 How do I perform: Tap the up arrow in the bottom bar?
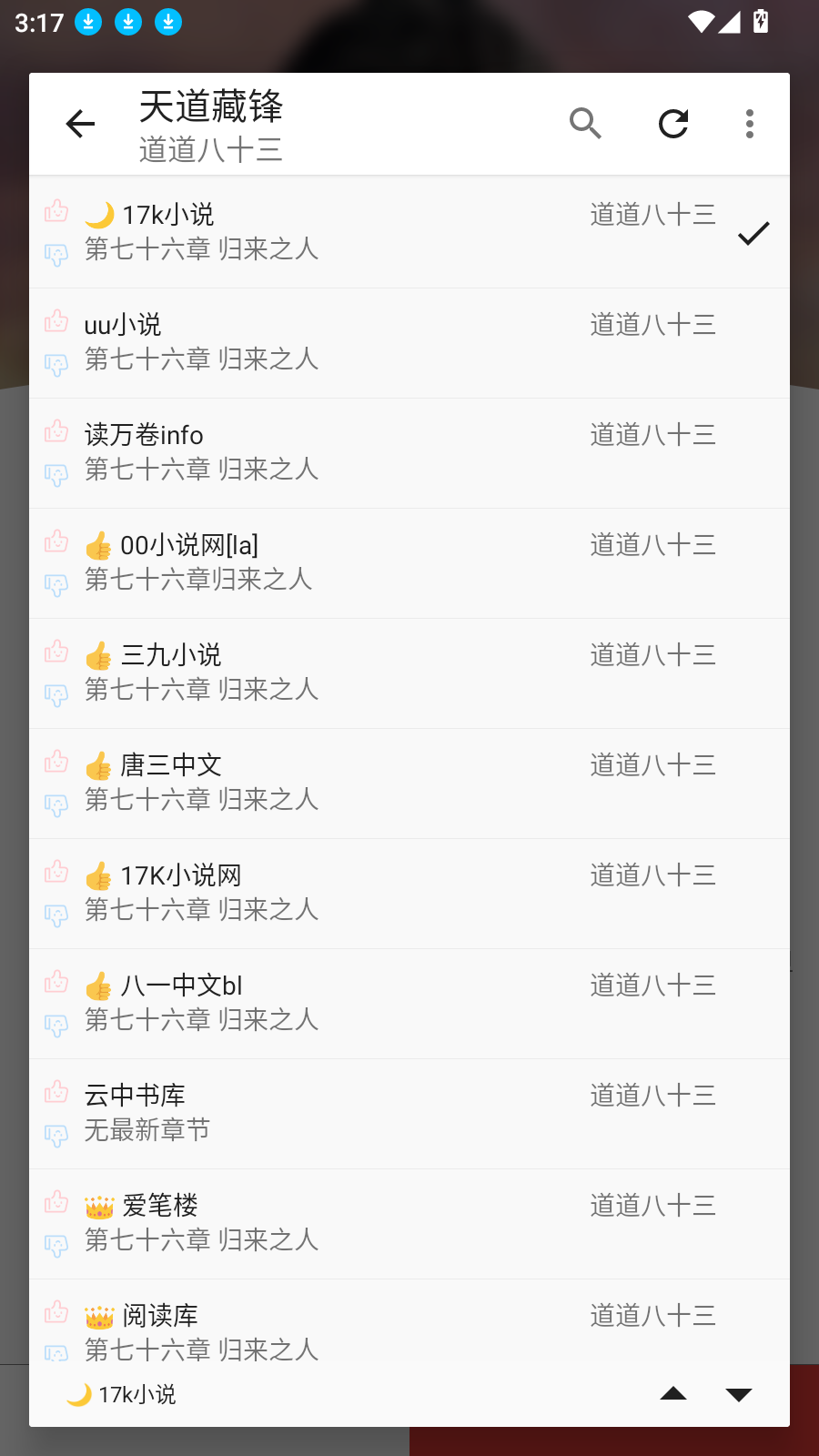coord(673,1394)
